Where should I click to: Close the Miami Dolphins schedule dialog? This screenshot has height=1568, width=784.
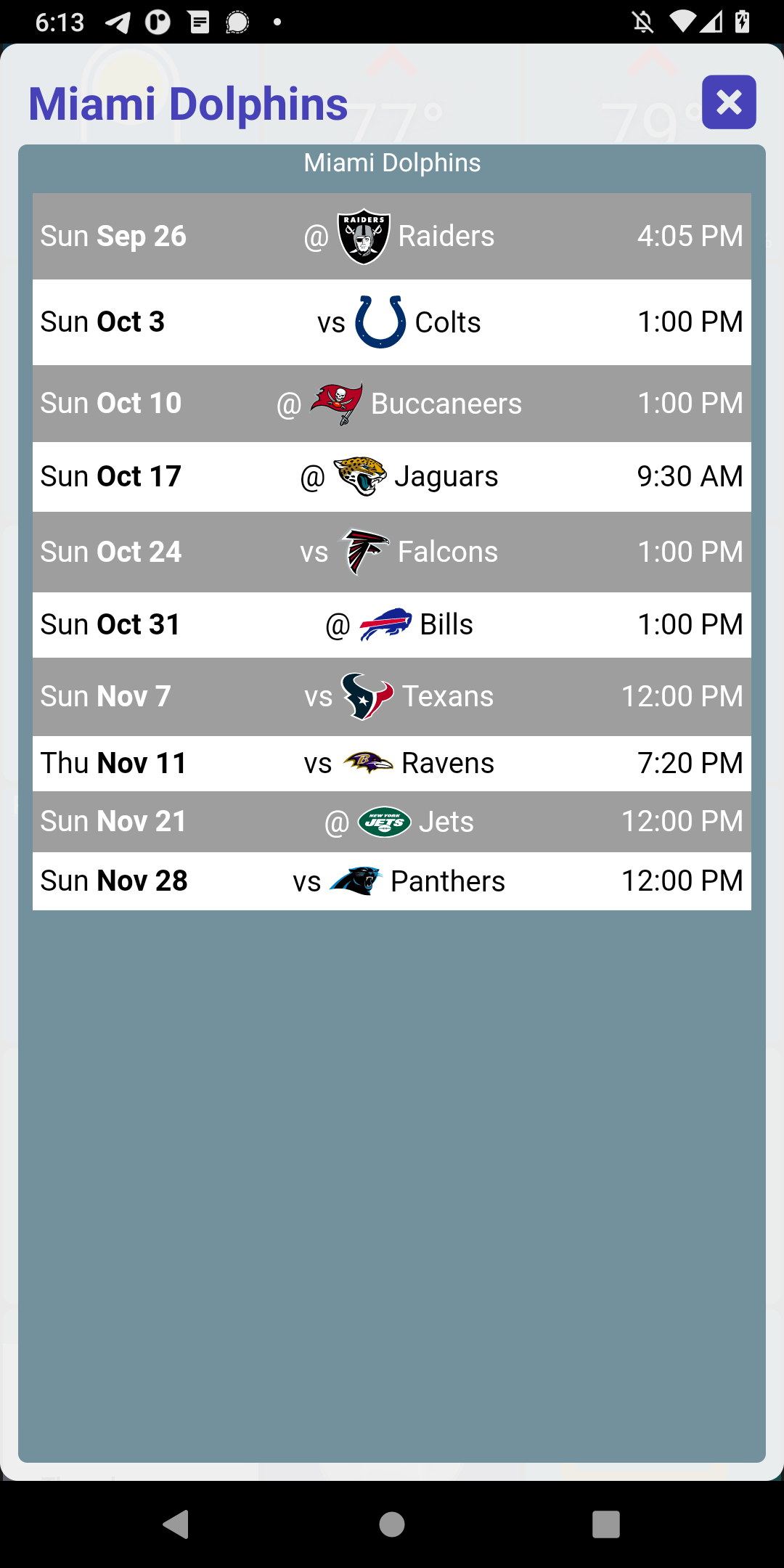pos(729,102)
